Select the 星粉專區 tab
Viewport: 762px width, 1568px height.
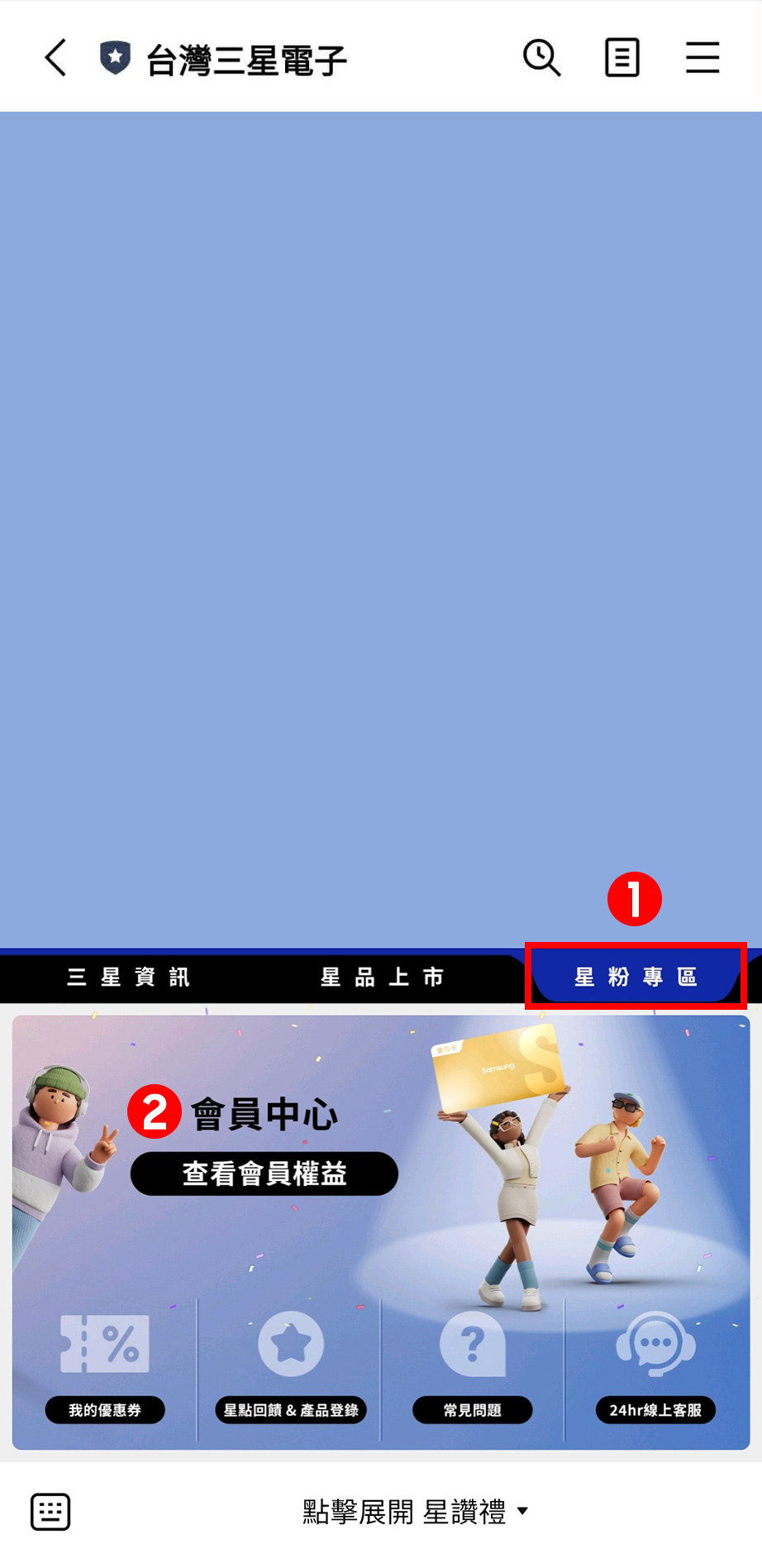(635, 977)
